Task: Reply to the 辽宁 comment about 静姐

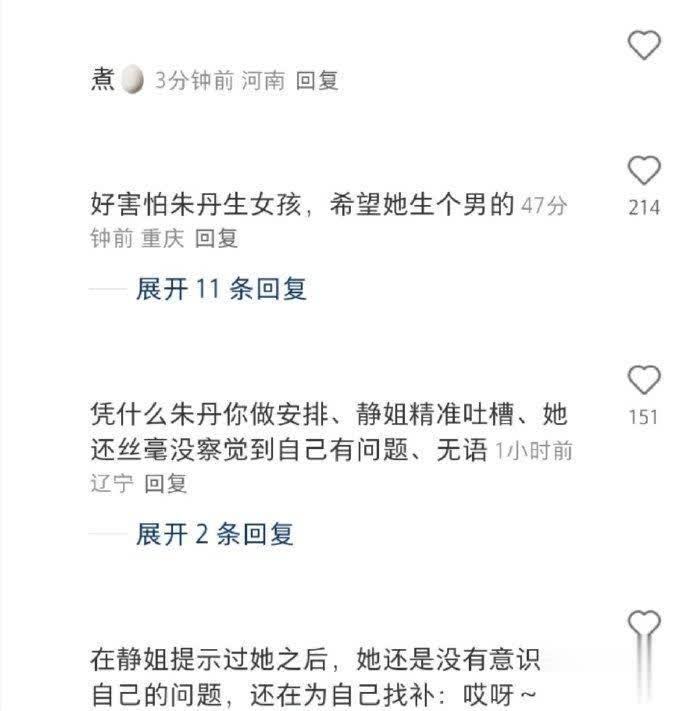Action: (166, 482)
